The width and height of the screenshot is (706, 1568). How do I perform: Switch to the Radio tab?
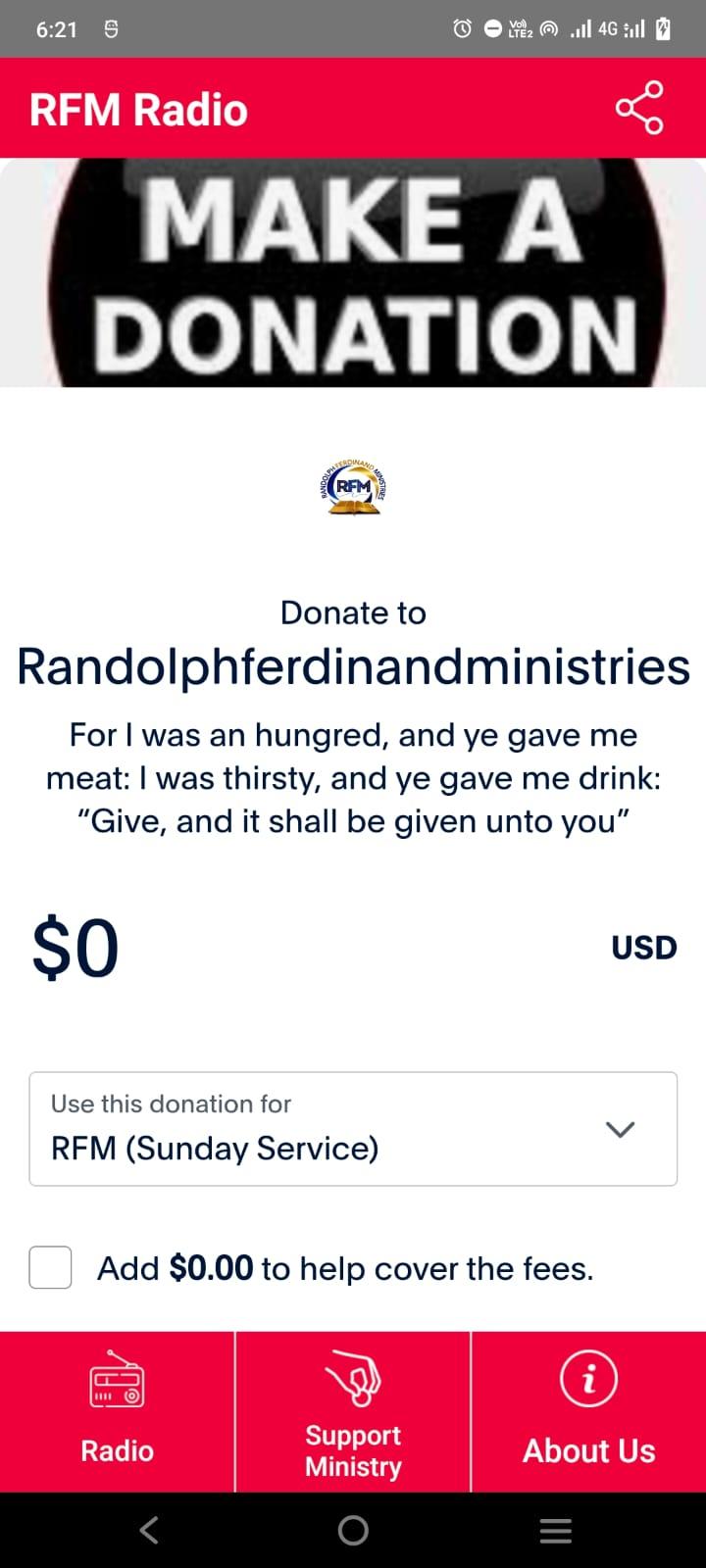(117, 1412)
